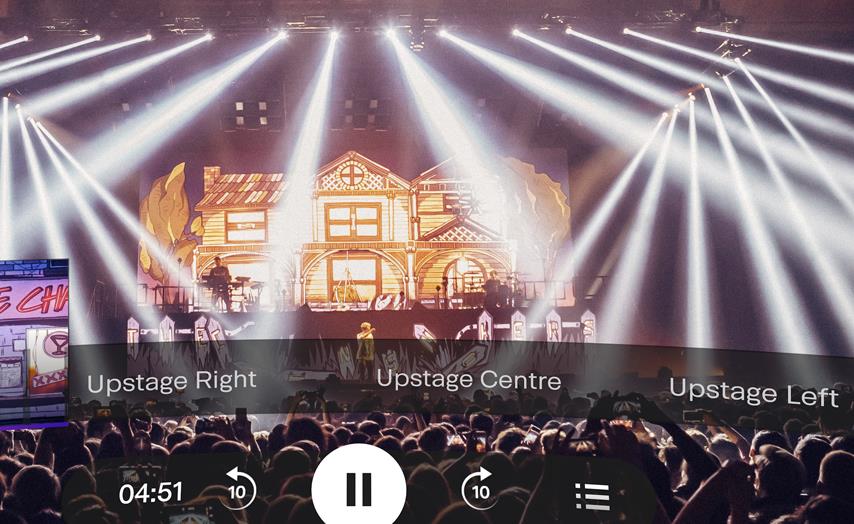Rewind the video by 10 seconds
The width and height of the screenshot is (854, 524).
(238, 490)
